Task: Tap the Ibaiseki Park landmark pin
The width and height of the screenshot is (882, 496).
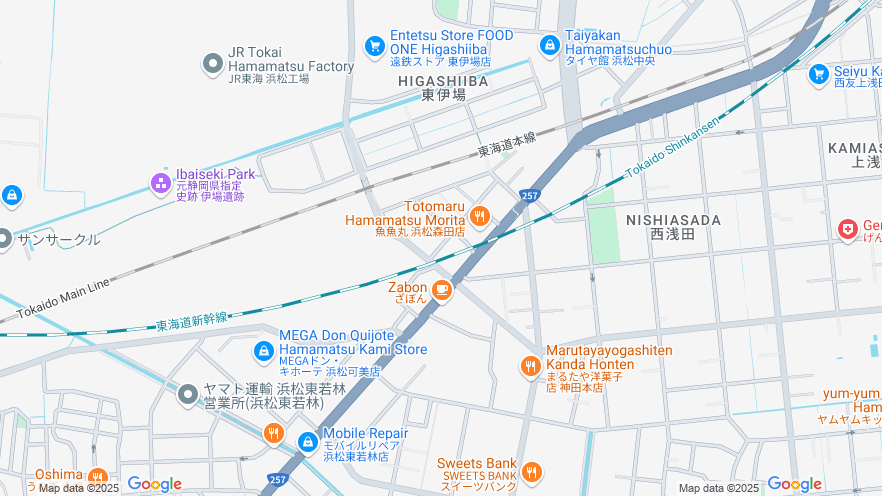Action: click(x=160, y=183)
